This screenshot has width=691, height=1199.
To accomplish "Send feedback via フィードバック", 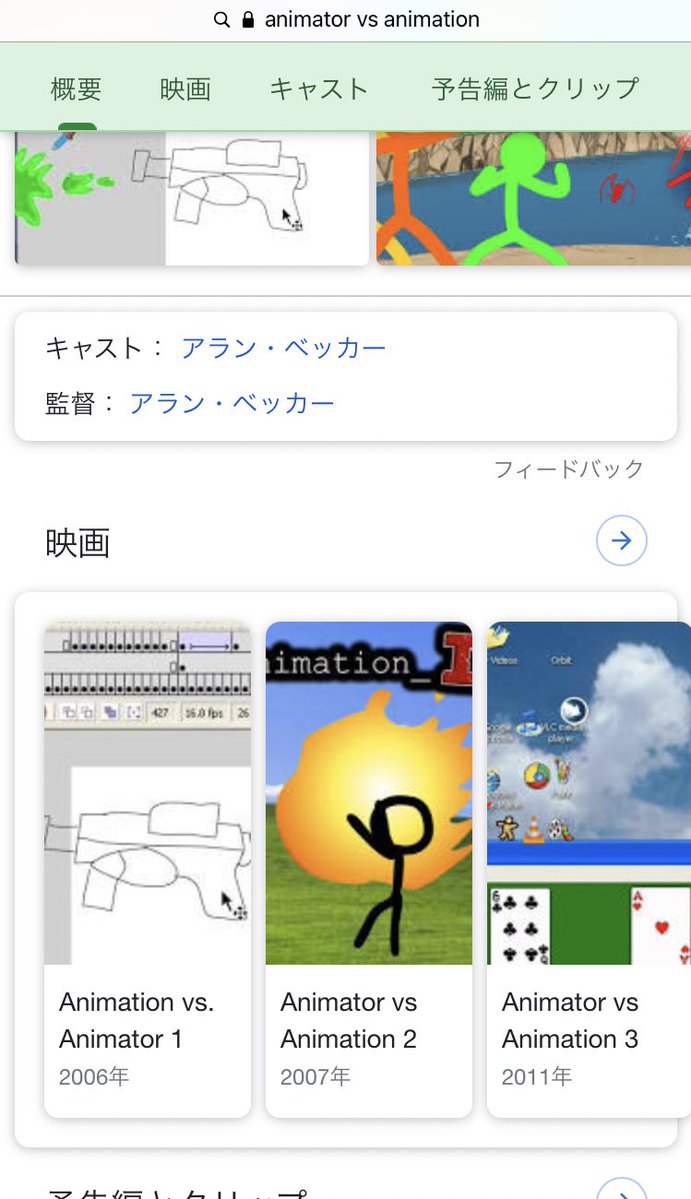I will tap(568, 469).
